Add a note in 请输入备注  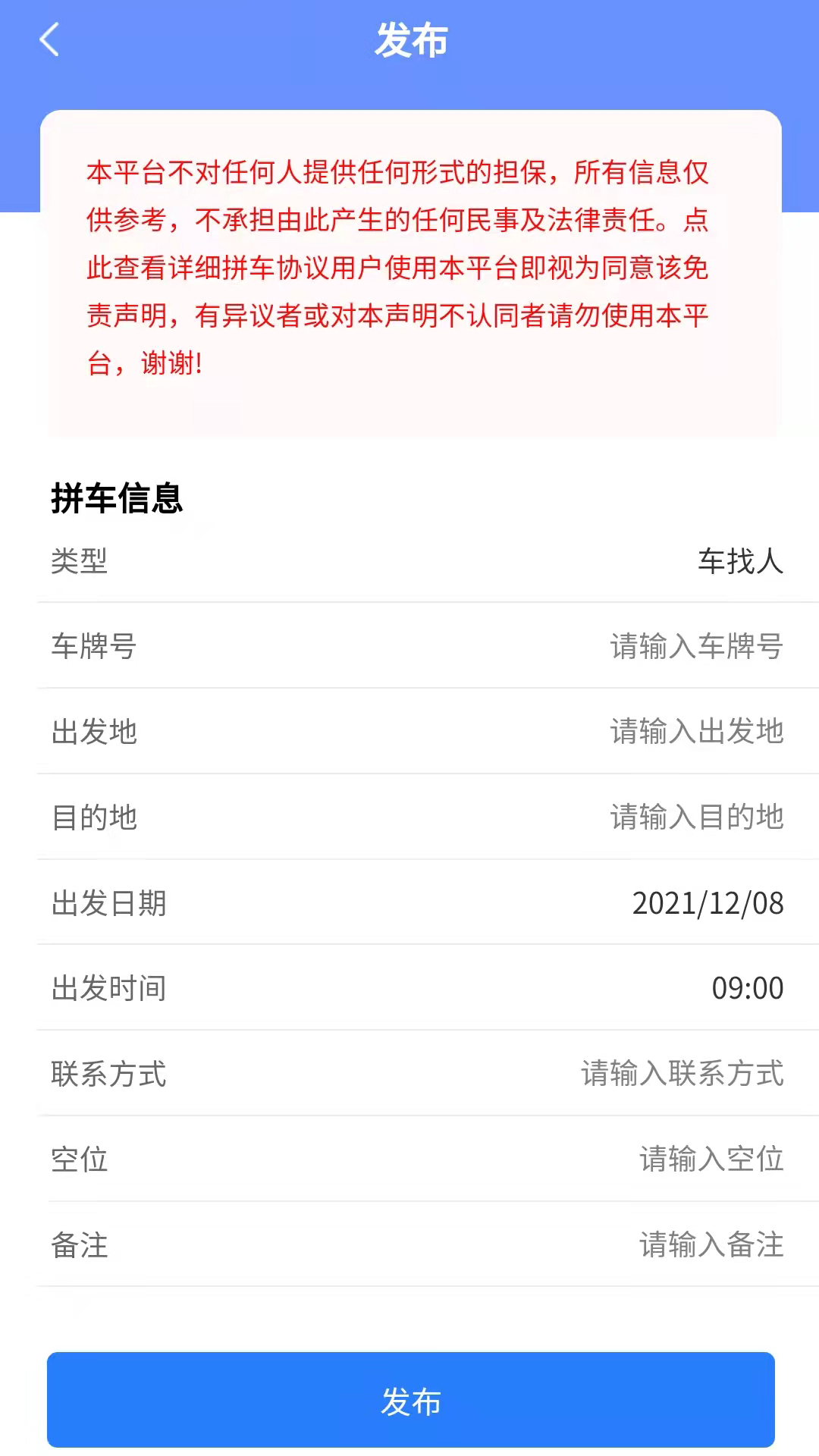711,1245
